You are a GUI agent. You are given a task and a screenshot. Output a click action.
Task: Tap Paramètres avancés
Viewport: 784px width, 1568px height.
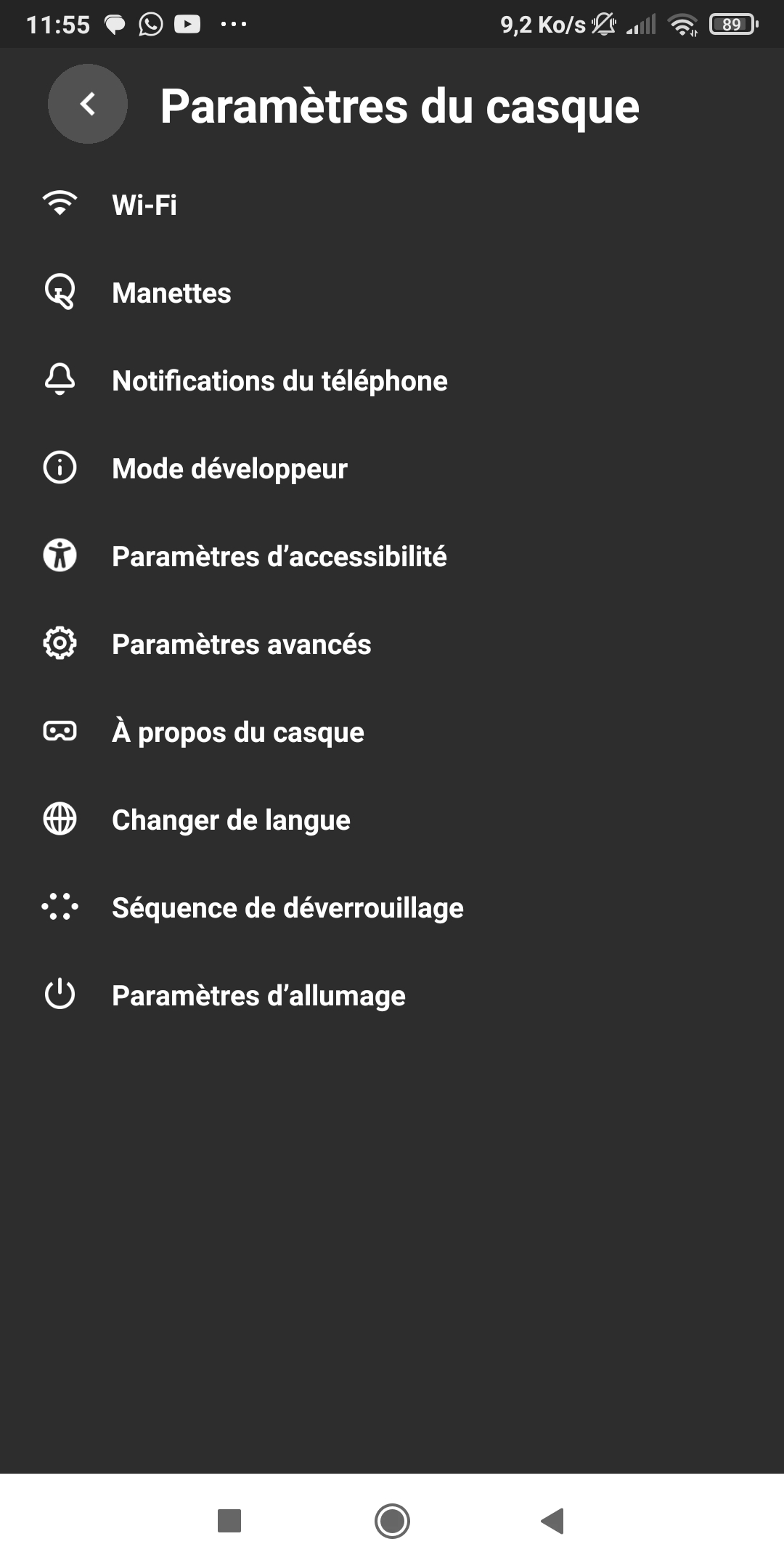[392, 644]
